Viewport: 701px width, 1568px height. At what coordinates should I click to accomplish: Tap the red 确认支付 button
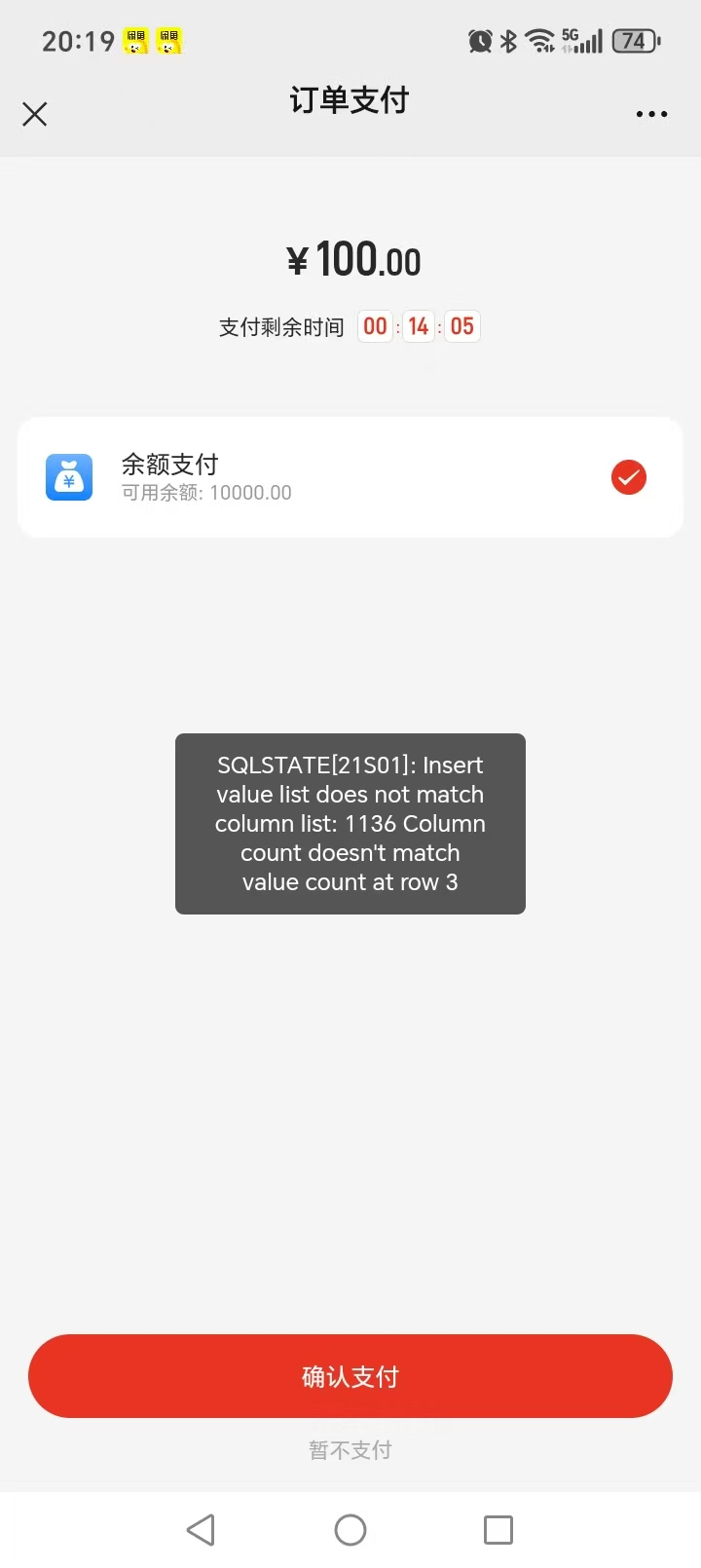(x=350, y=1376)
